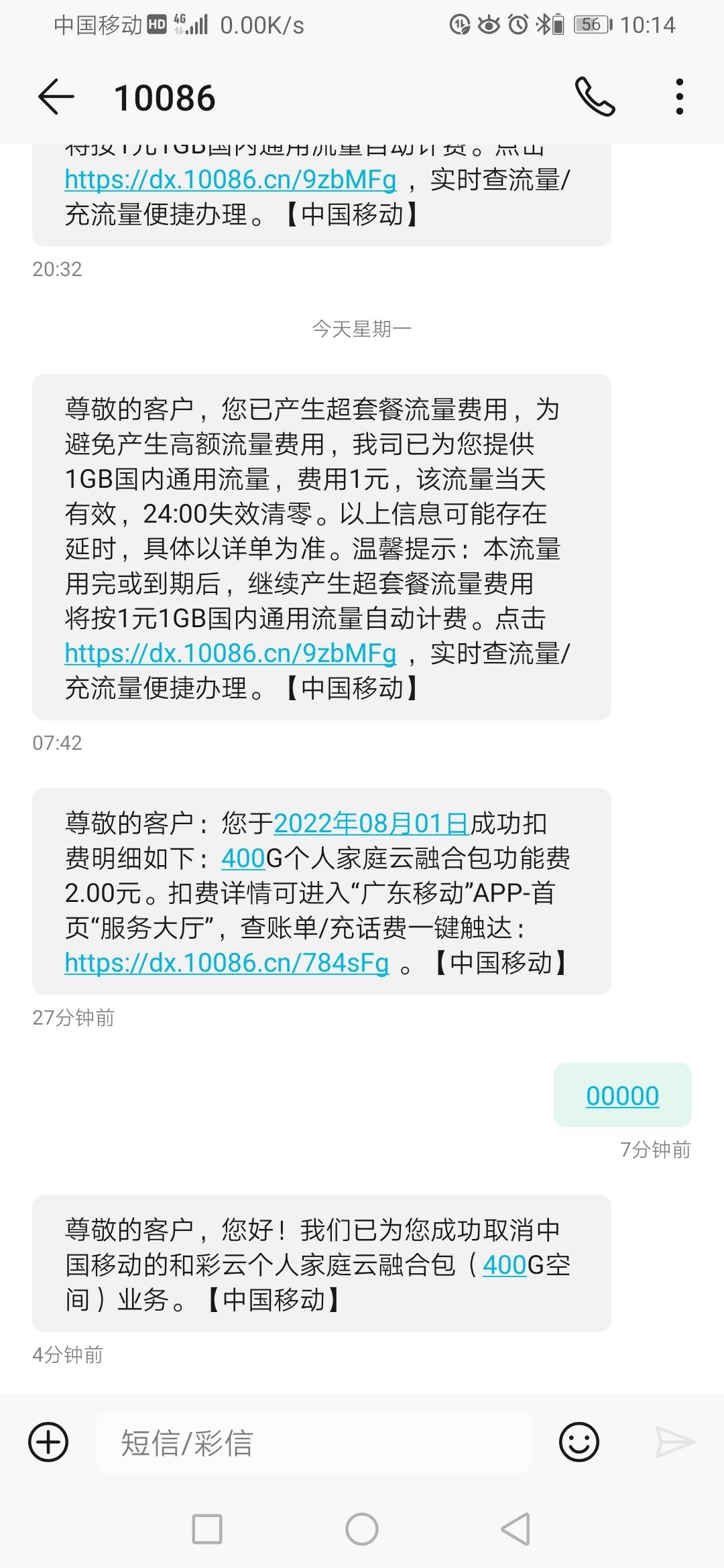The height and width of the screenshot is (1568, 724).
Task: Tap the 2022年08月01日 date link
Action: [x=371, y=824]
